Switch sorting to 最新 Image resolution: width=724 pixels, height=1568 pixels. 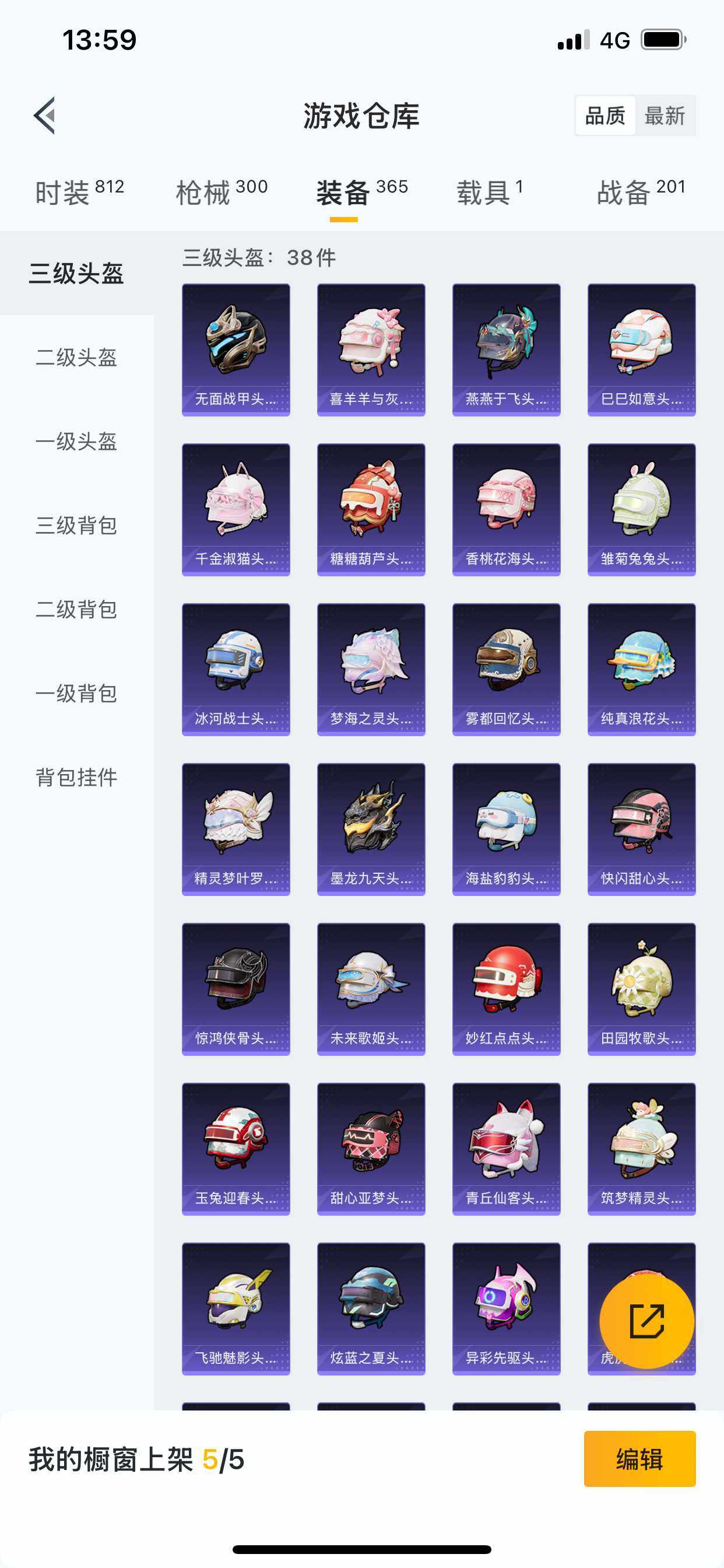[x=665, y=116]
